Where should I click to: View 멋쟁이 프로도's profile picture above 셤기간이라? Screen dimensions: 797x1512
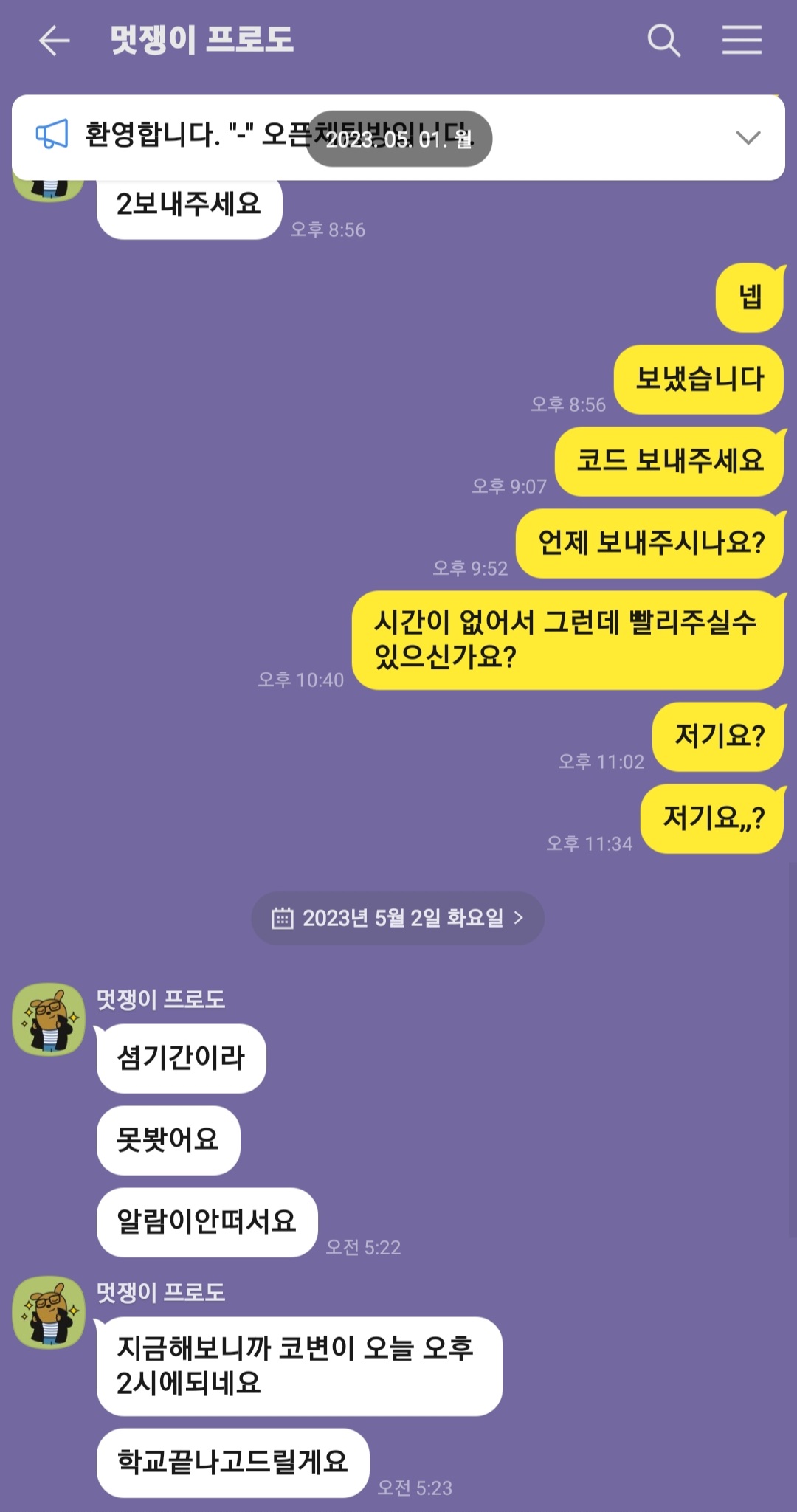click(x=49, y=1019)
